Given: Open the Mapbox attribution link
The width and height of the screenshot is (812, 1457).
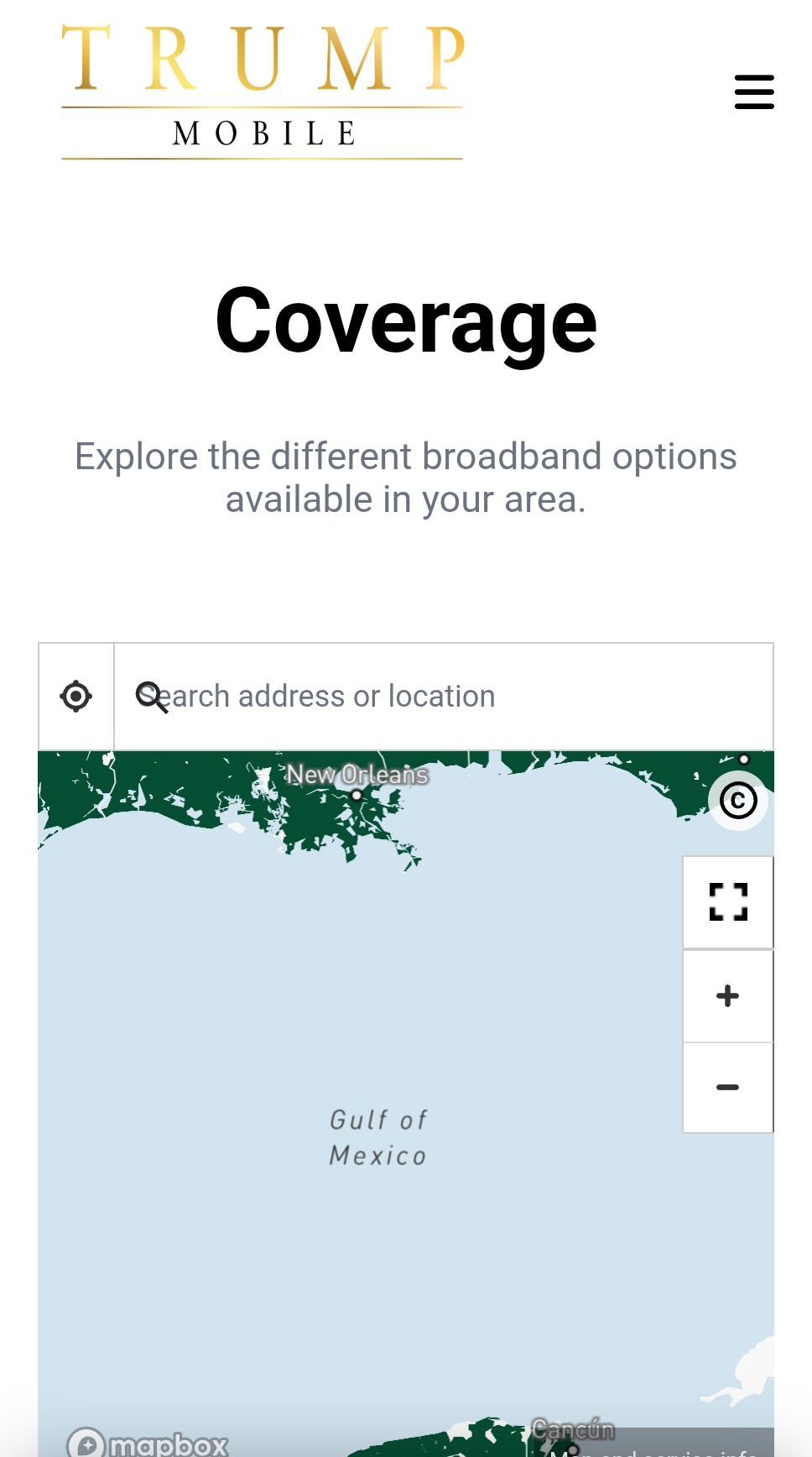Looking at the screenshot, I should click(x=148, y=1443).
